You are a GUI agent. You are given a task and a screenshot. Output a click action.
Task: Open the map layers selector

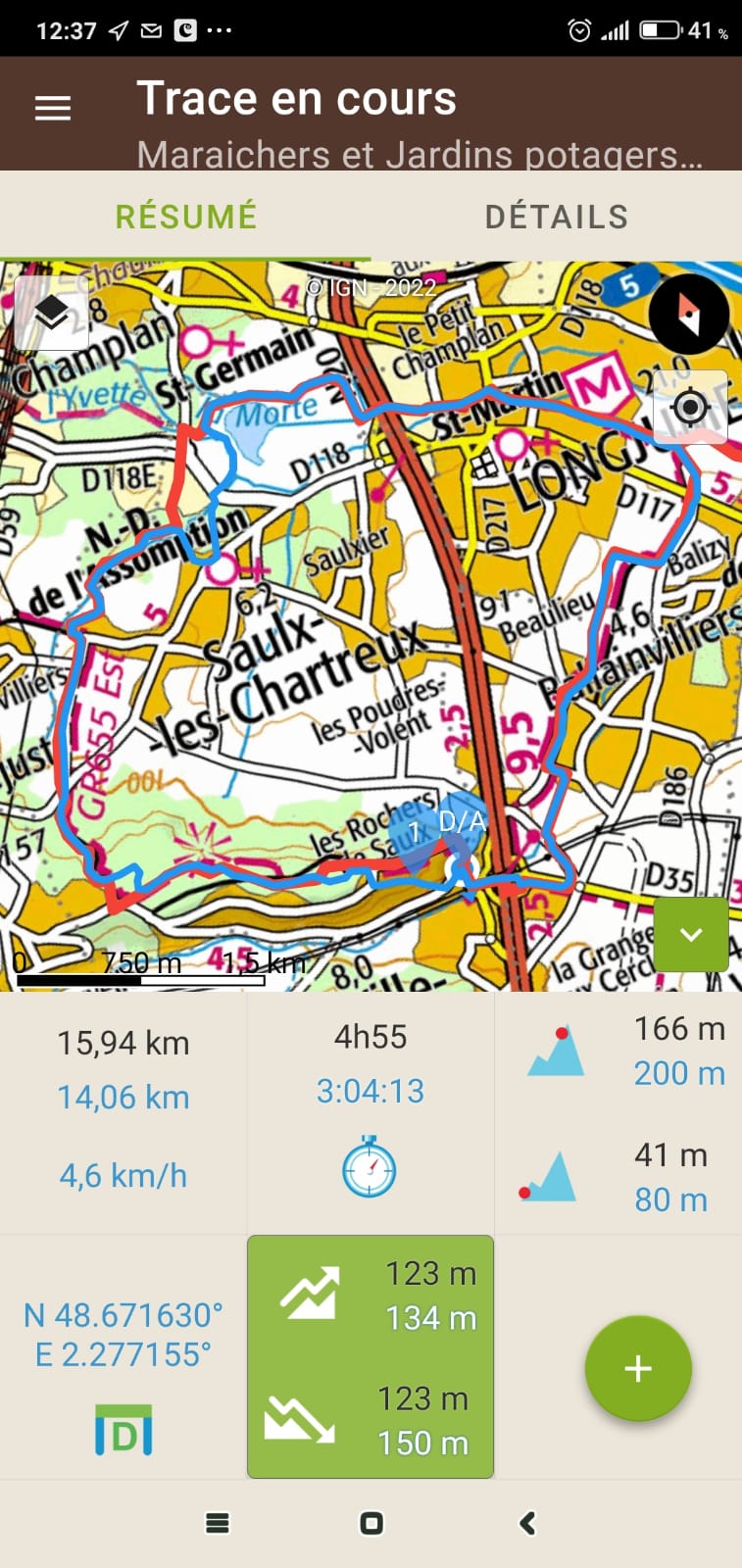(x=52, y=314)
